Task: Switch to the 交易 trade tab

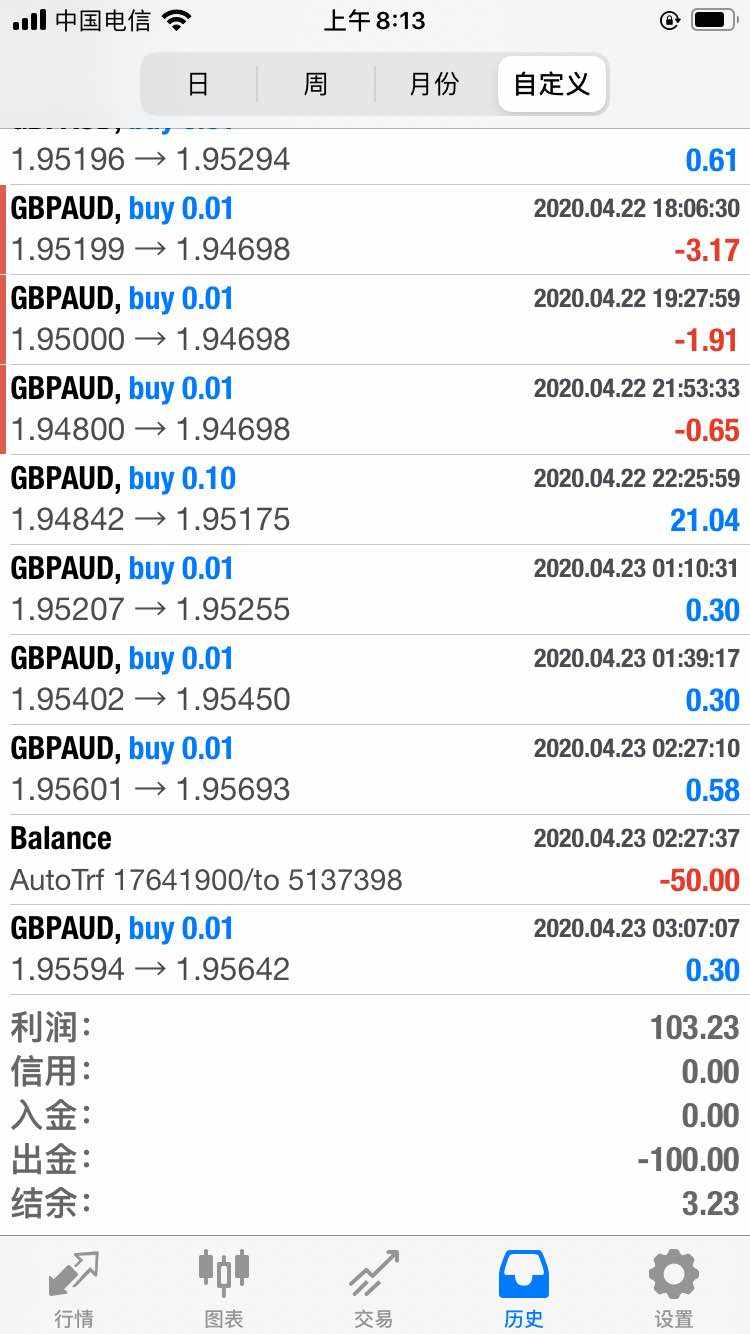Action: click(374, 1288)
